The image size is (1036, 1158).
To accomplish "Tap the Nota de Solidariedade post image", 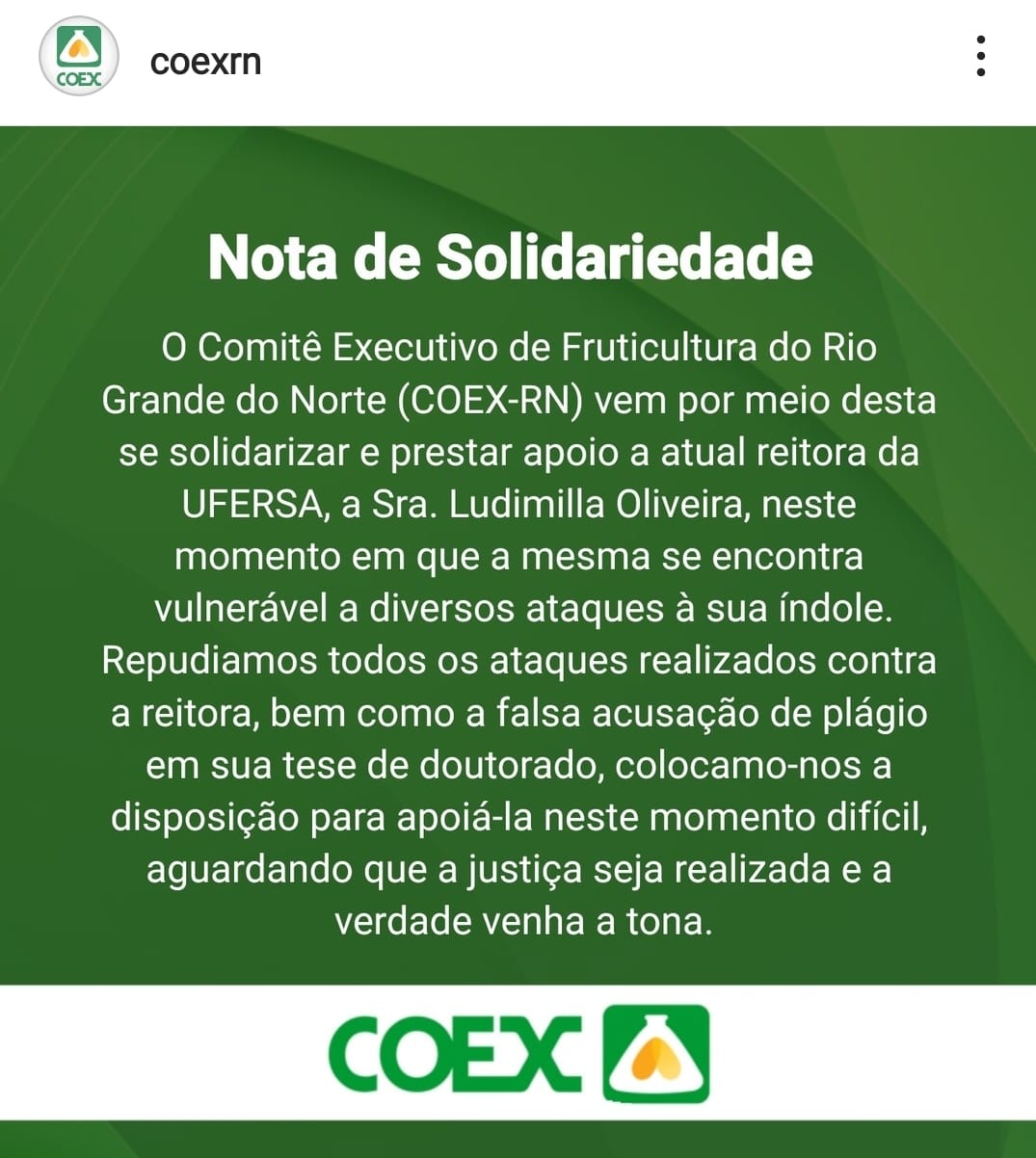I will click(x=518, y=617).
